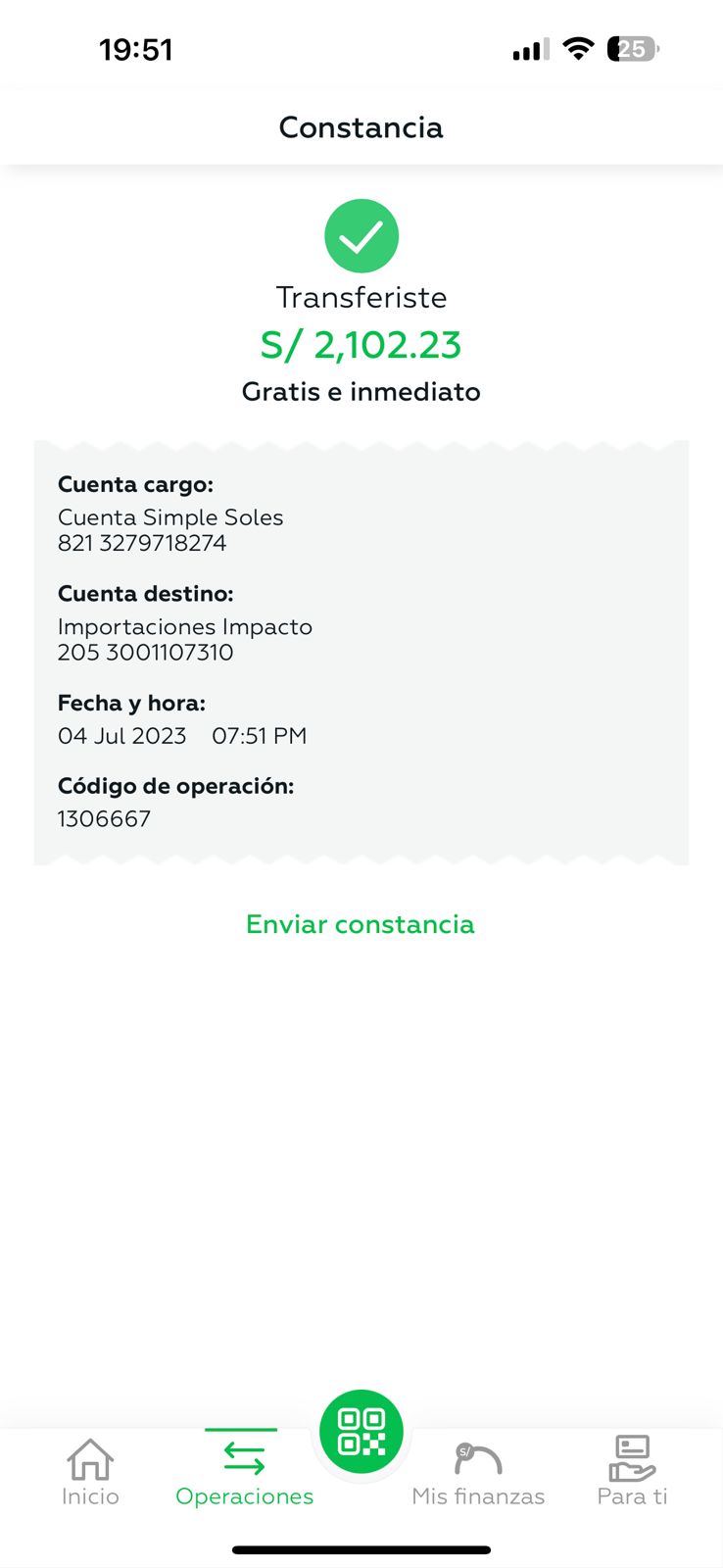The image size is (723, 1568).
Task: Open the Mis finanzas tab
Action: click(x=478, y=1471)
